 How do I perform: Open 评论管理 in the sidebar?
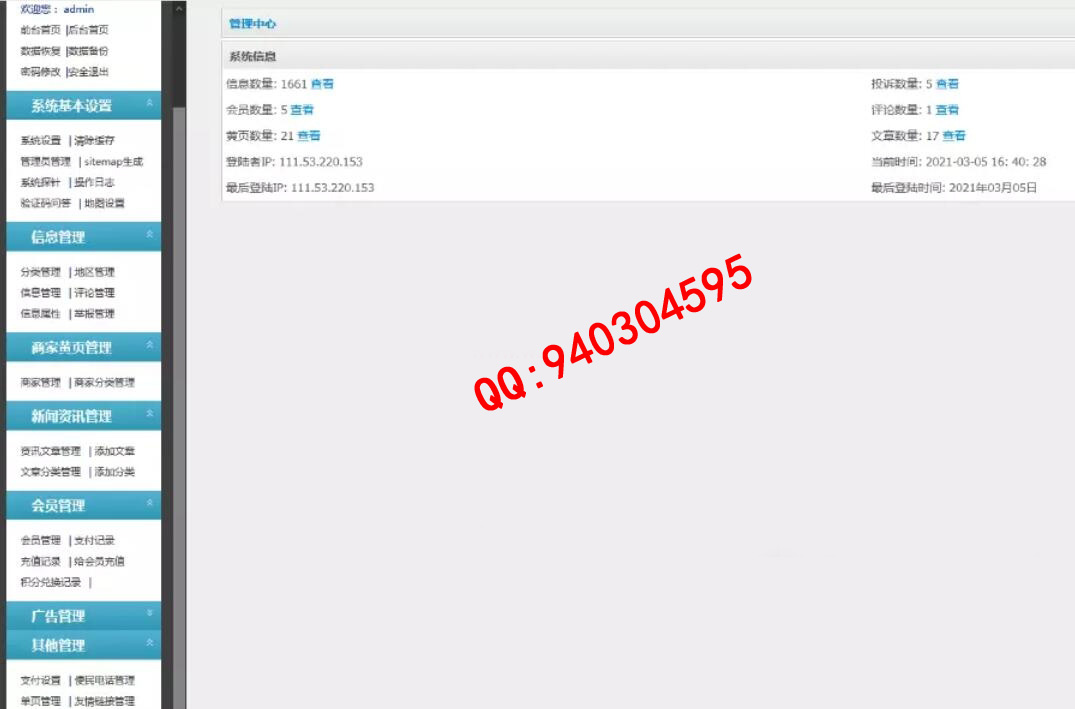[x=94, y=293]
